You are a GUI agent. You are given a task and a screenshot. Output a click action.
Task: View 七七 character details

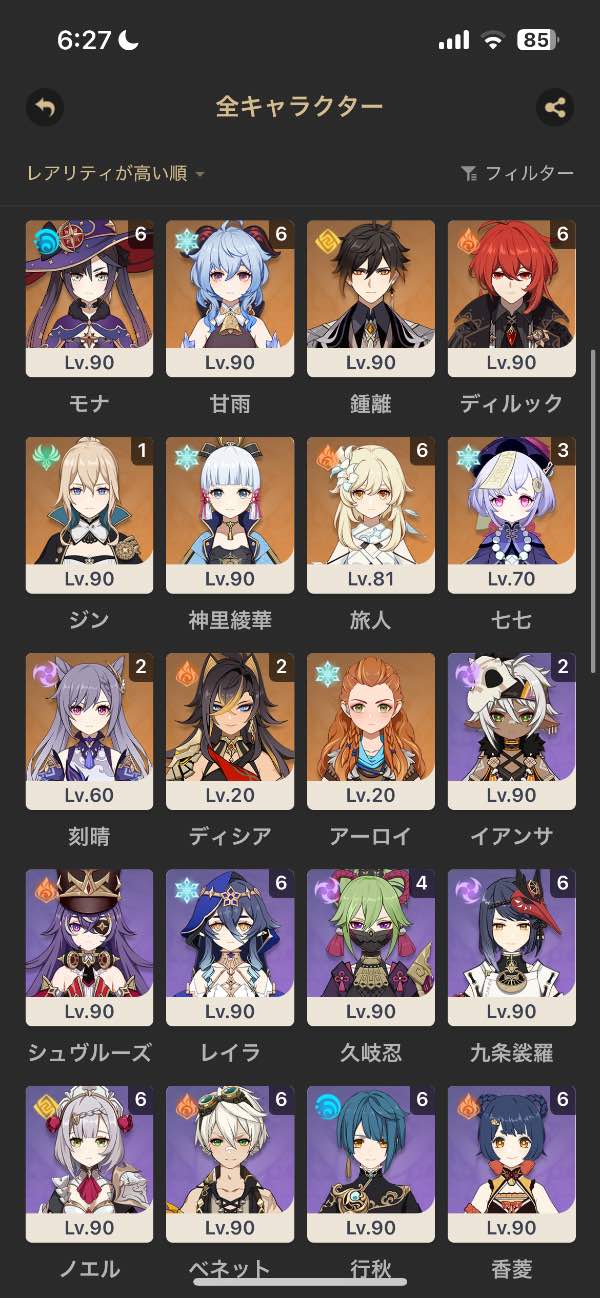pyautogui.click(x=511, y=514)
